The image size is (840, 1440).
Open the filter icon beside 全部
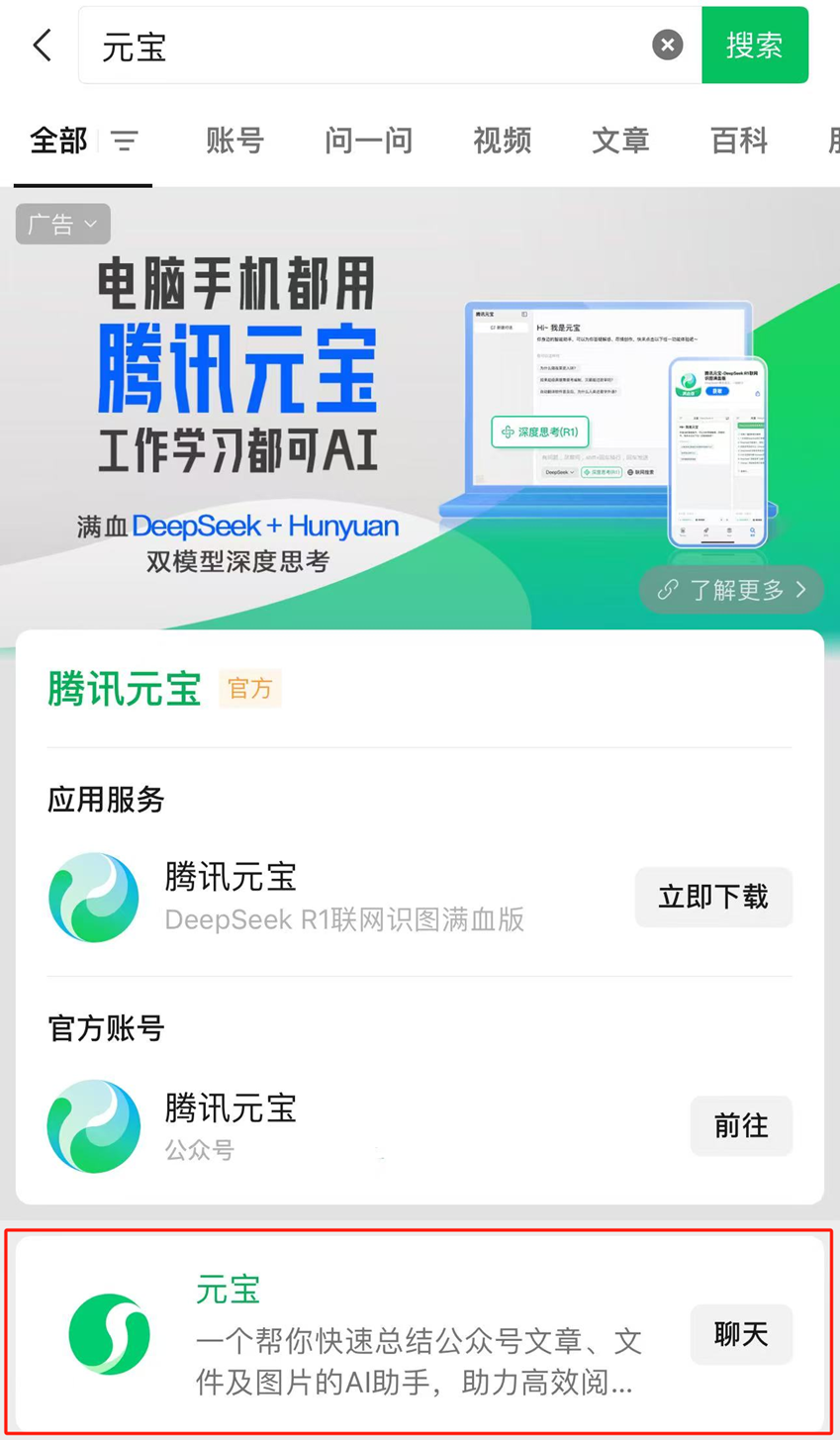[x=125, y=142]
